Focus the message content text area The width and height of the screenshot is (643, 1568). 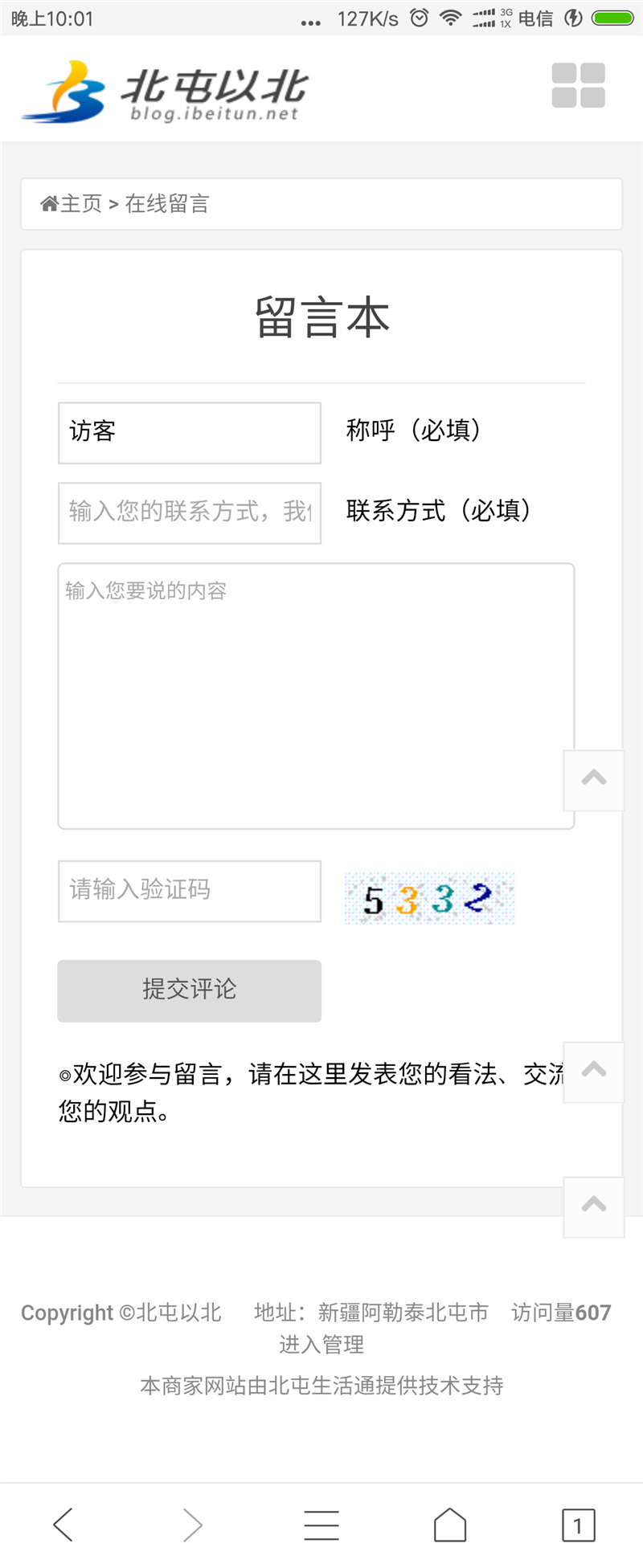click(315, 696)
